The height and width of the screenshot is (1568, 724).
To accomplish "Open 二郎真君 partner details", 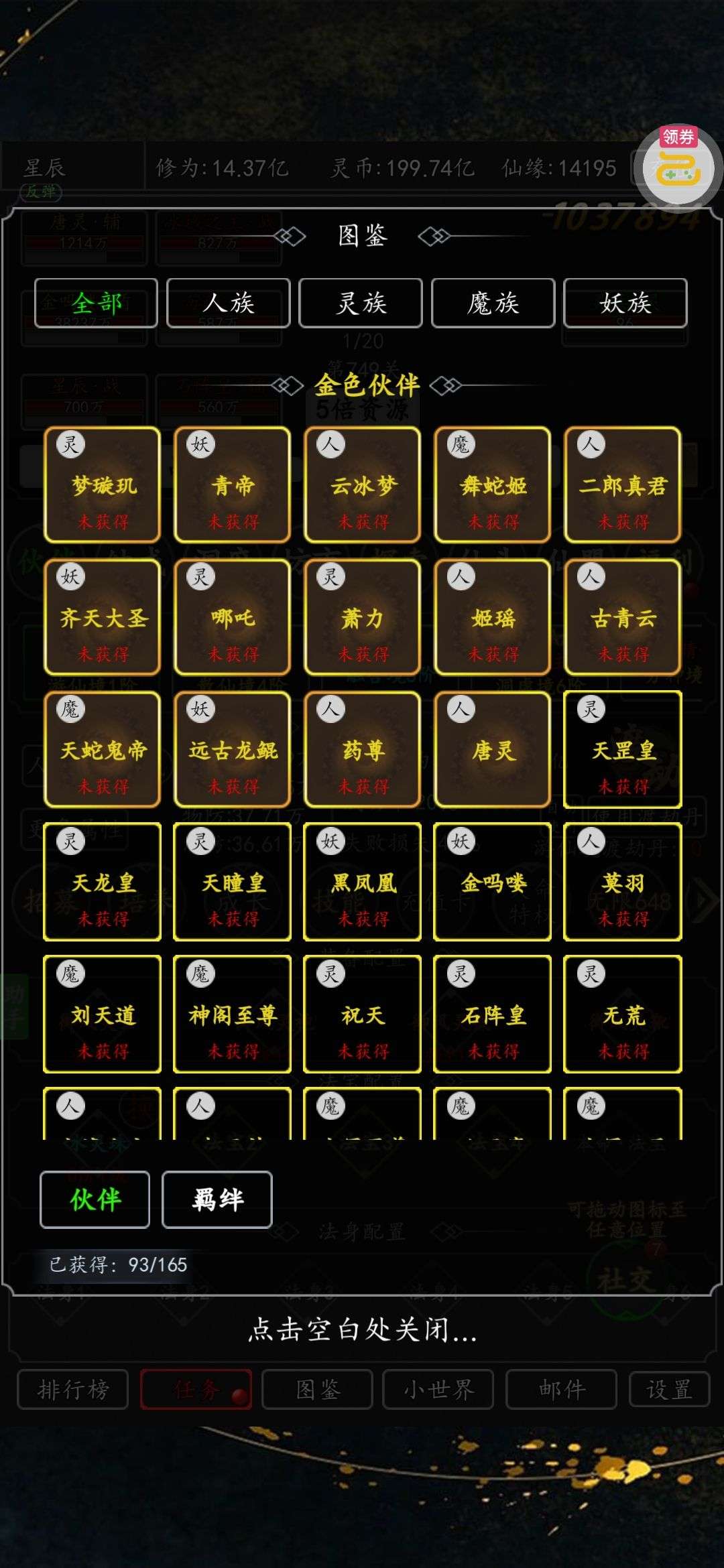I will (x=623, y=484).
